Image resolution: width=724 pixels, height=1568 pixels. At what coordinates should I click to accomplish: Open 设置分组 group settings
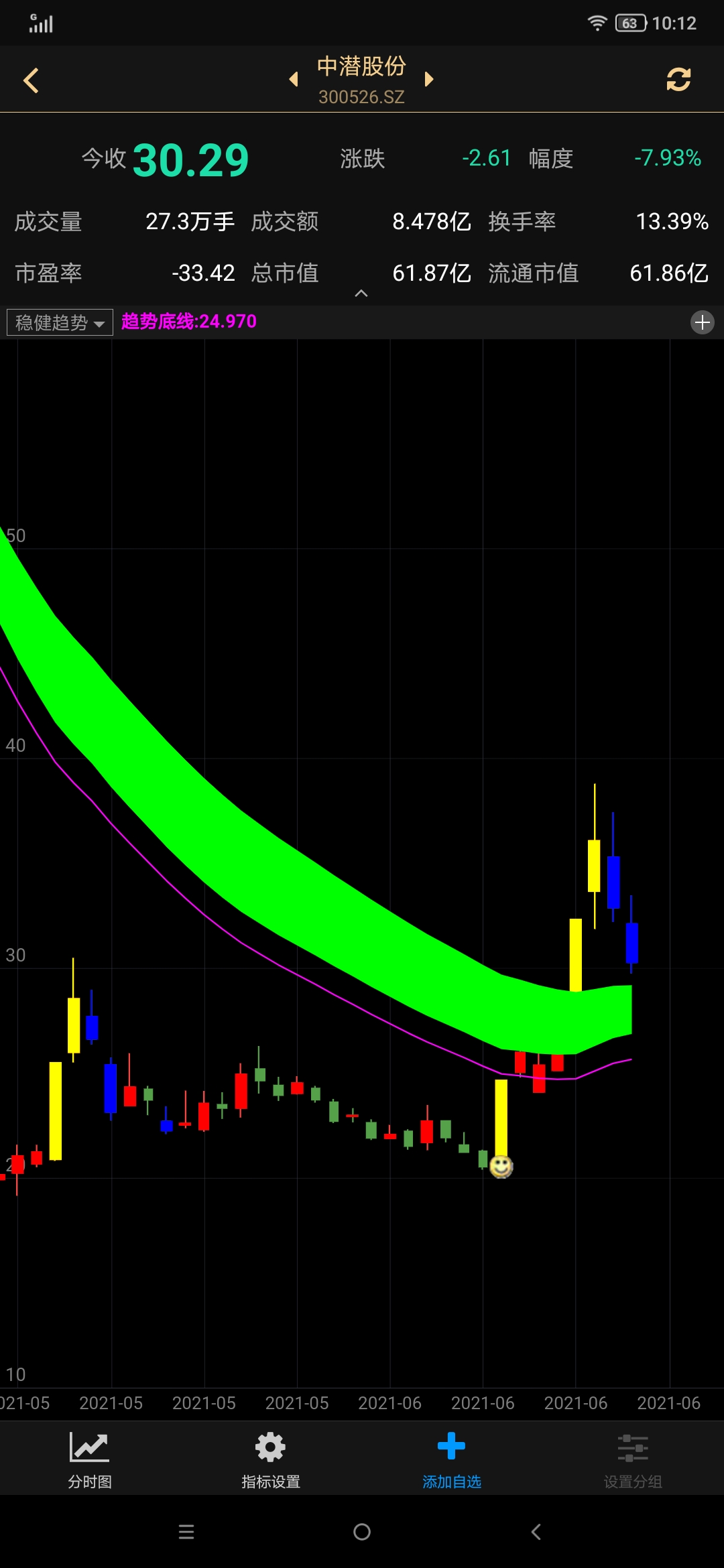pos(632,1459)
